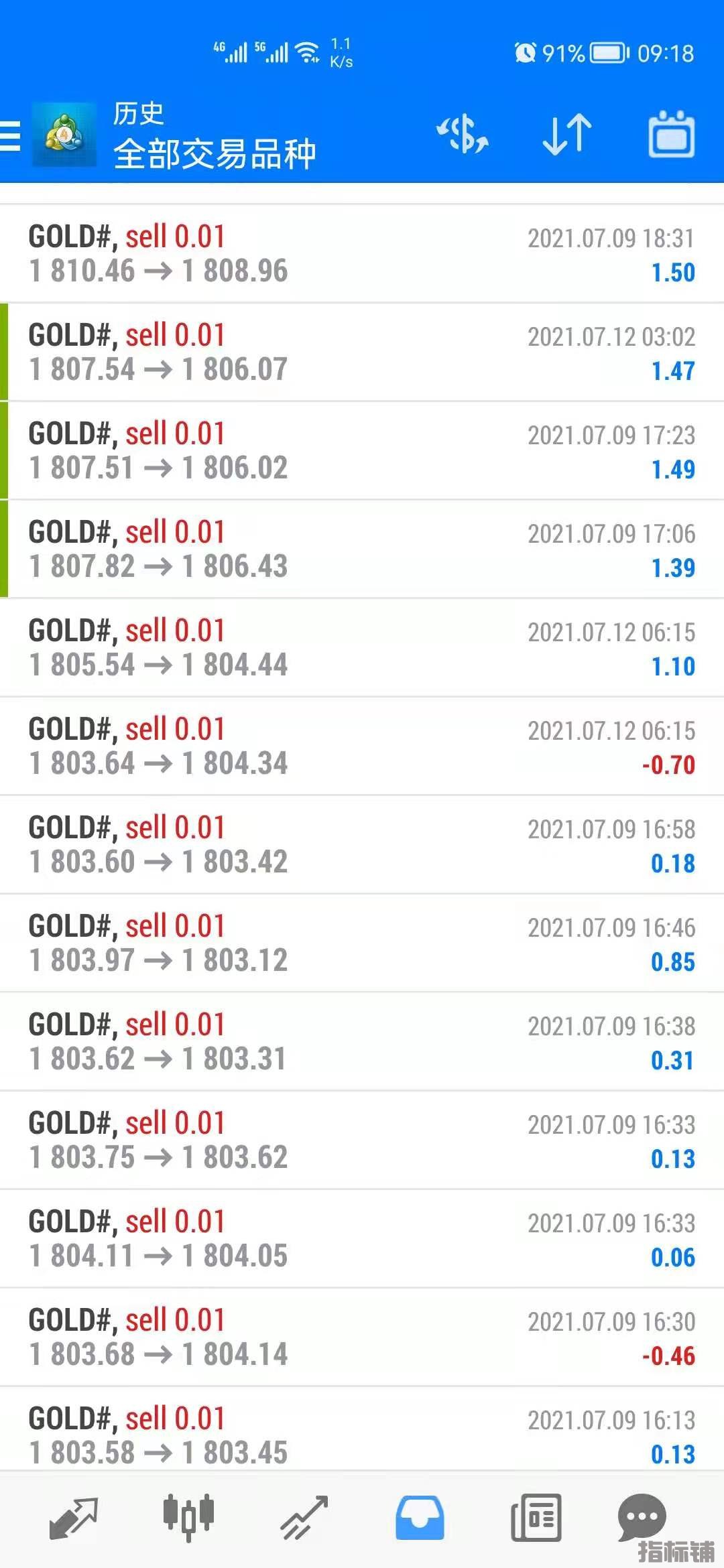View details of trade from 1 807.51
Image resolution: width=724 pixels, height=1568 pixels.
click(x=362, y=451)
